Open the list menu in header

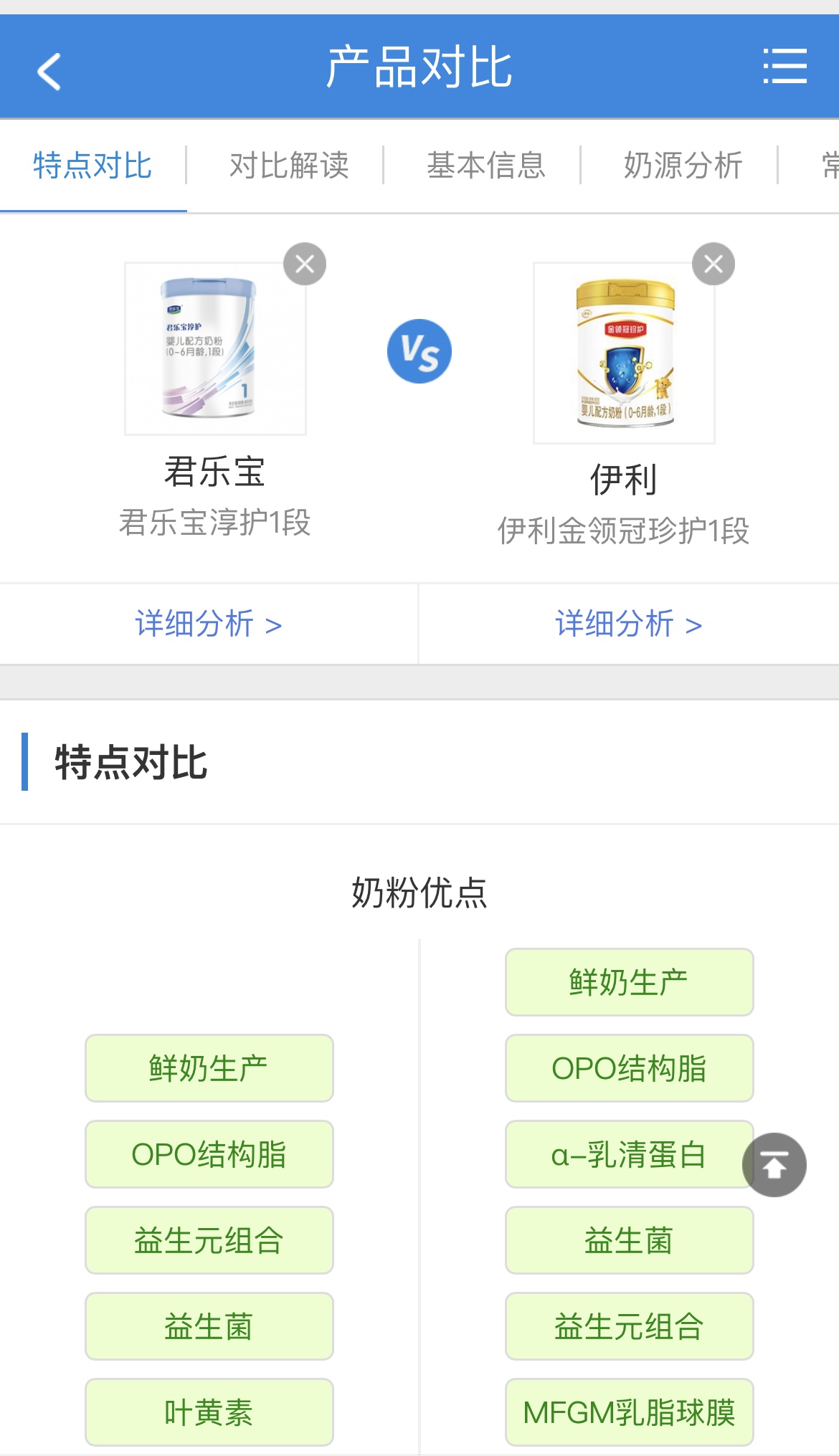(x=785, y=67)
